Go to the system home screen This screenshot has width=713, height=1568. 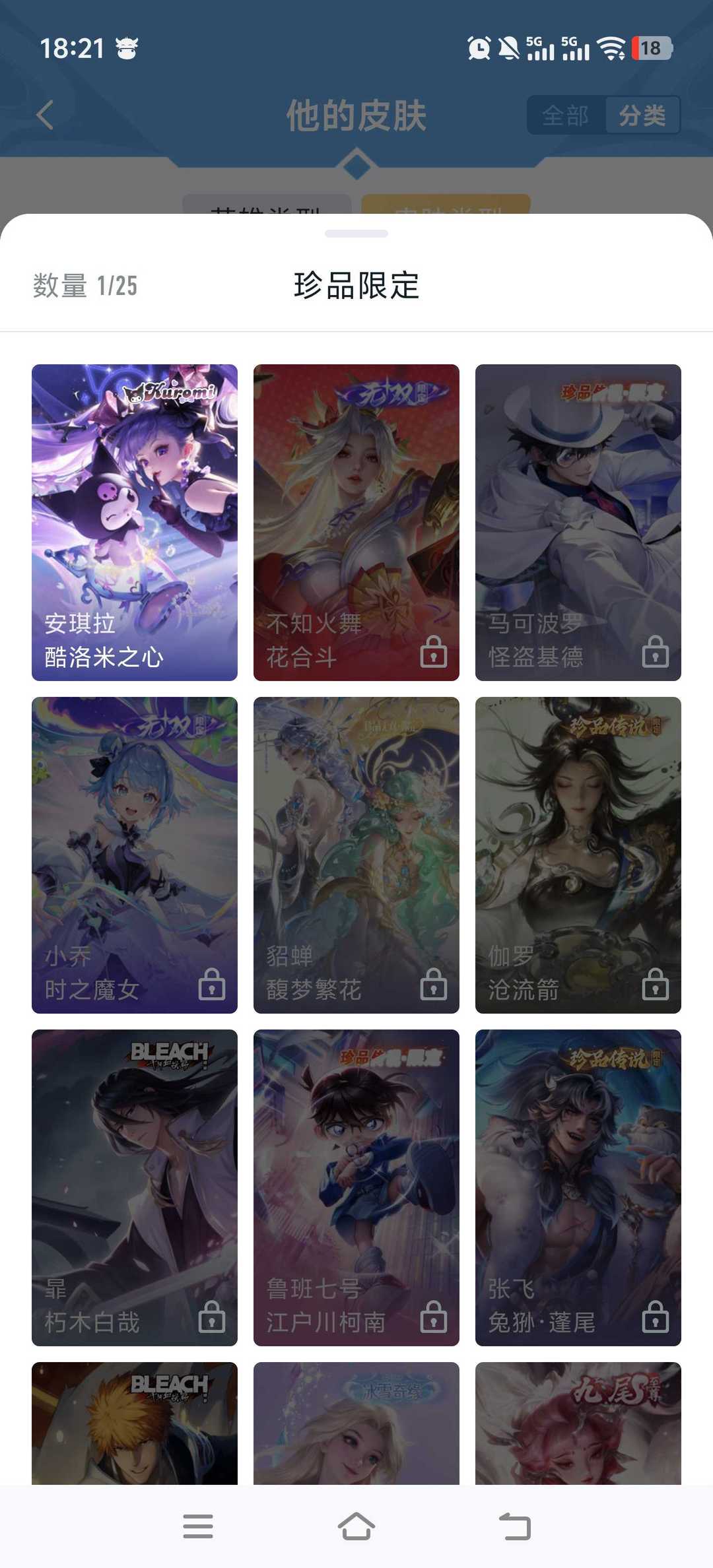point(356,1526)
